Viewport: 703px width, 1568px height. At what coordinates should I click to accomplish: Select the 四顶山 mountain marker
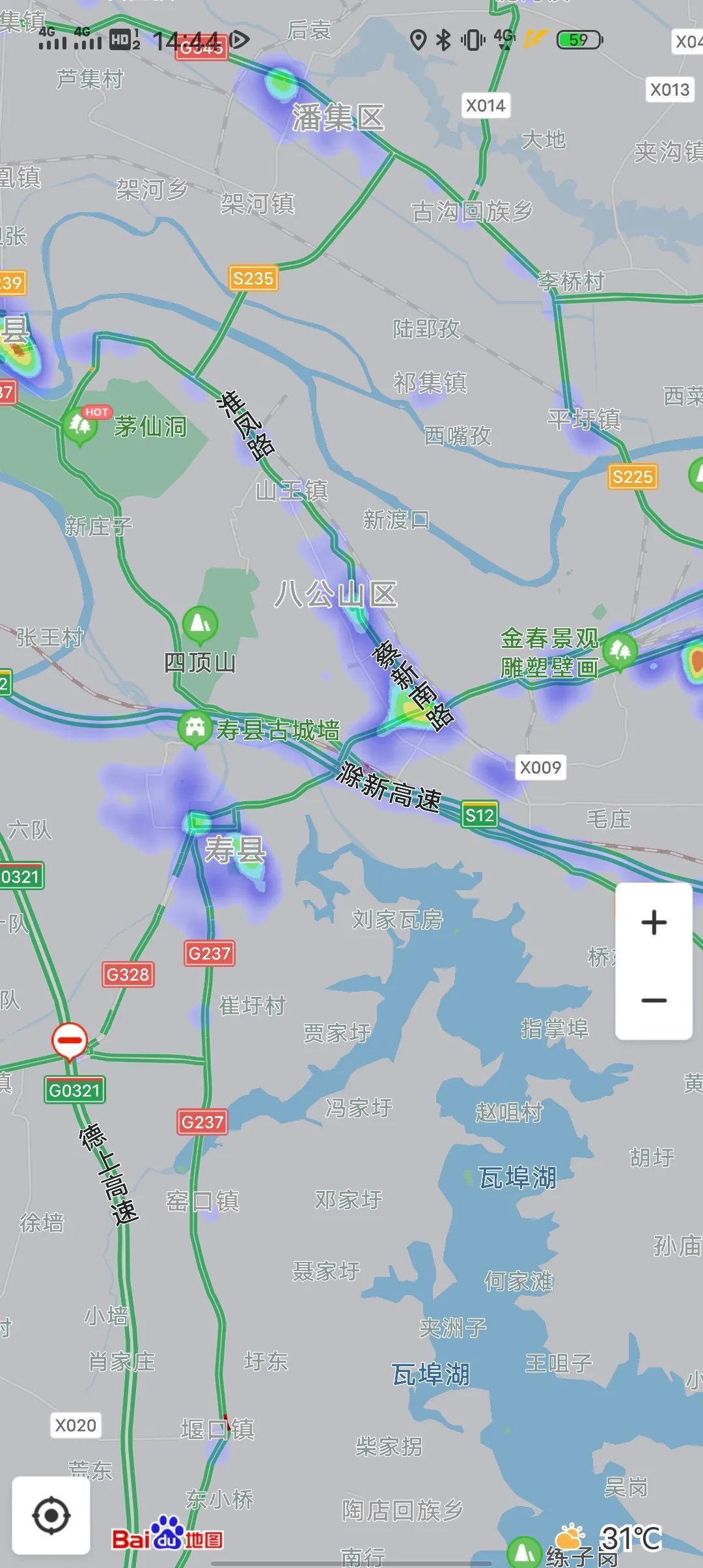pos(200,624)
